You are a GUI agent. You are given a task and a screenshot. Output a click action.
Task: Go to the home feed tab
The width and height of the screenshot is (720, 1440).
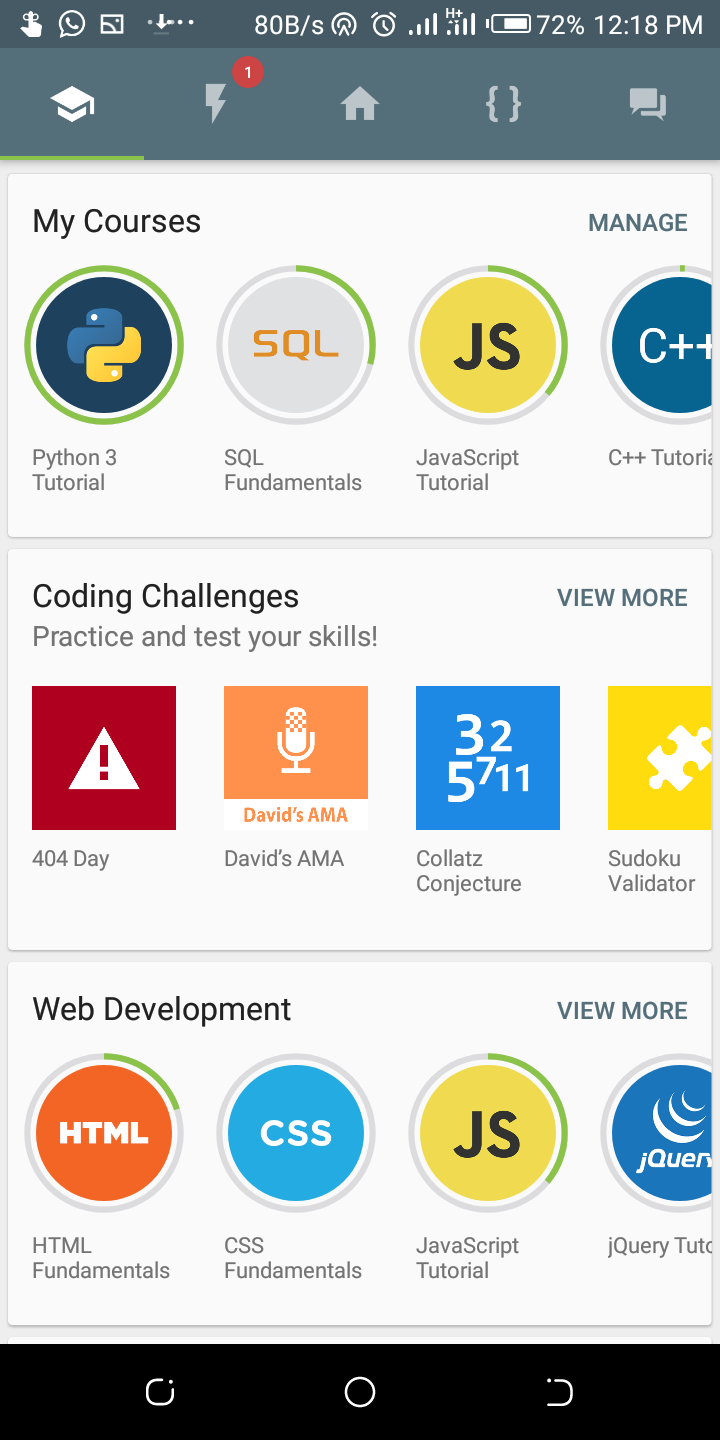click(360, 104)
